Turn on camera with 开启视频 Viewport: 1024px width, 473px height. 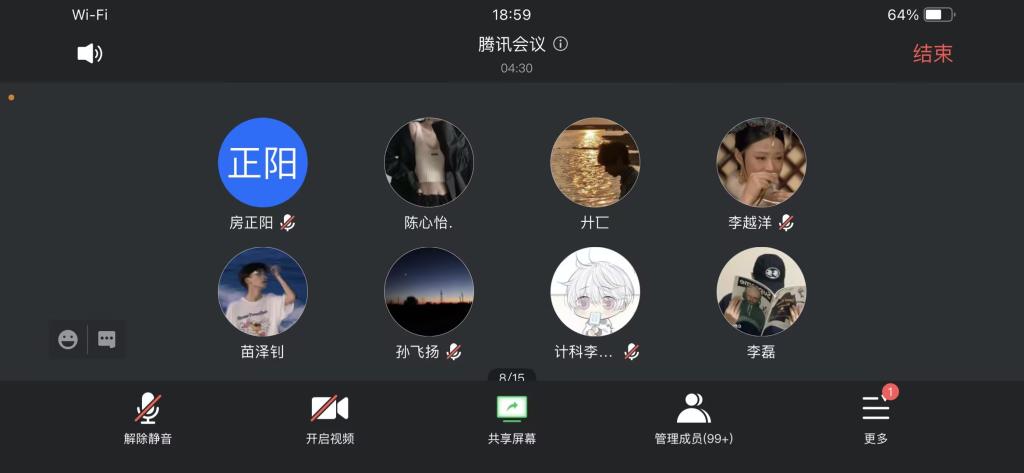(x=329, y=418)
